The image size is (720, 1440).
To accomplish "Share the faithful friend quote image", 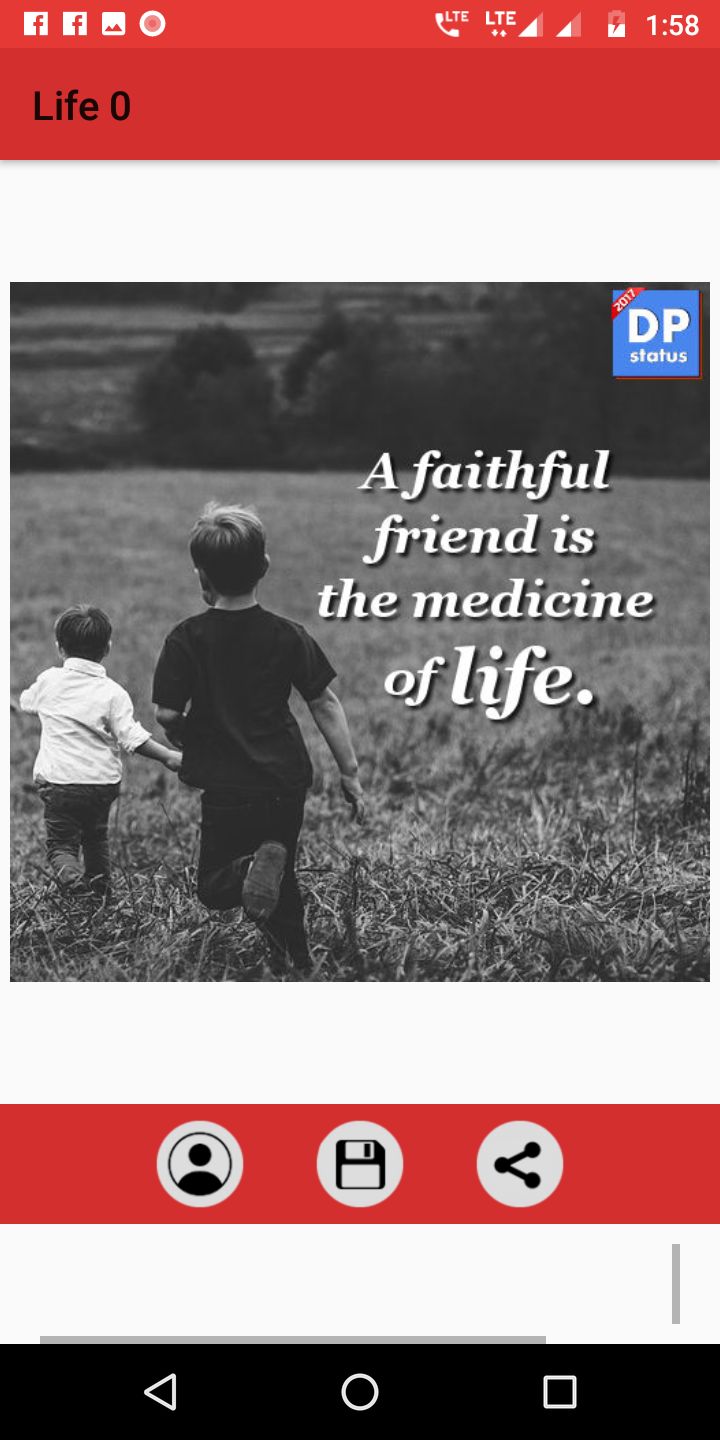I will [x=520, y=1164].
